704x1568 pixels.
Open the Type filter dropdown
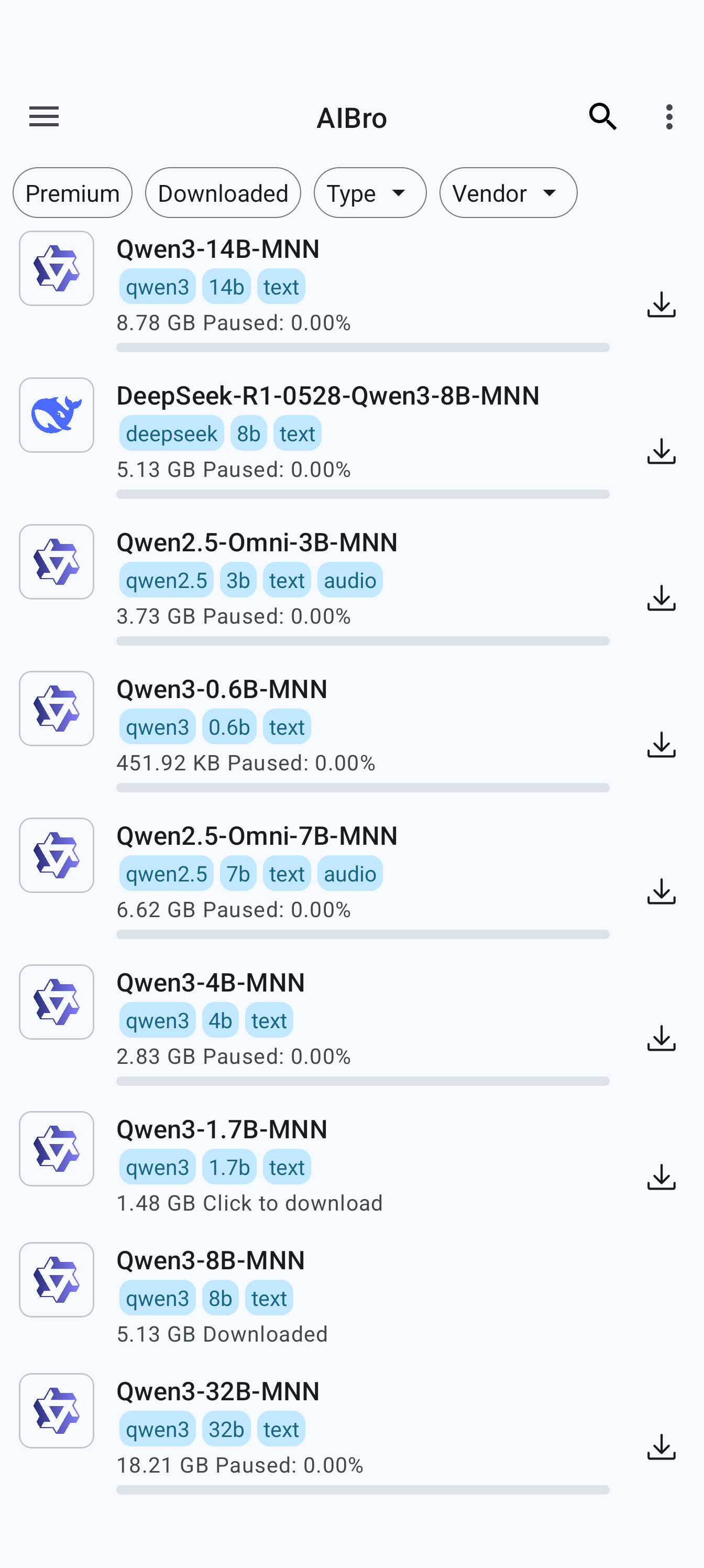[369, 192]
